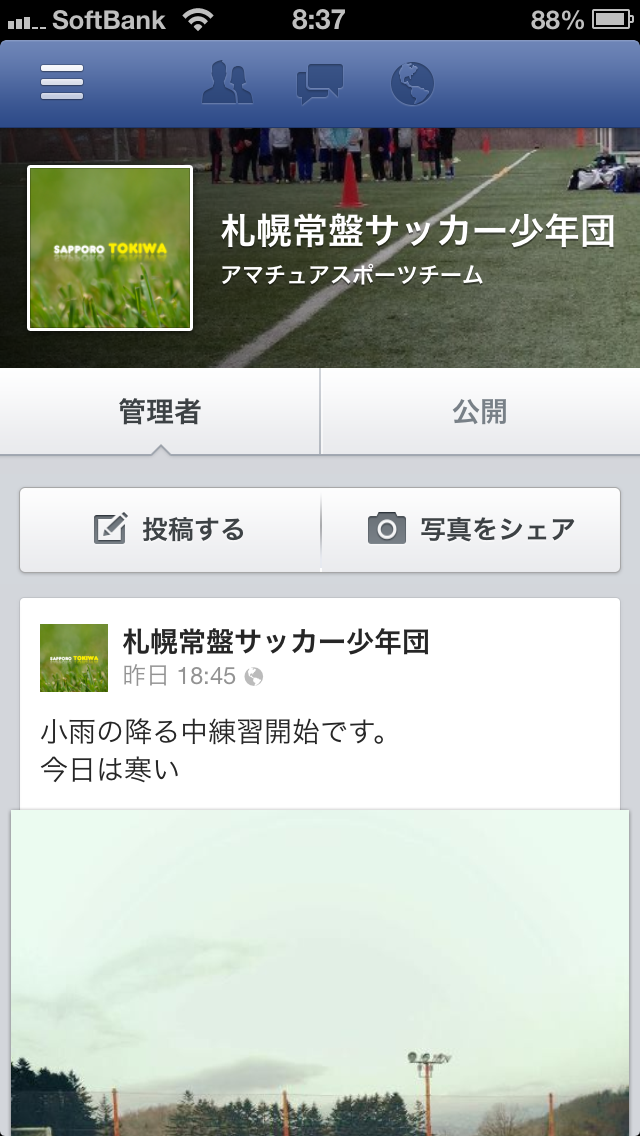
Task: Switch to the 公開 tab
Action: (x=480, y=411)
